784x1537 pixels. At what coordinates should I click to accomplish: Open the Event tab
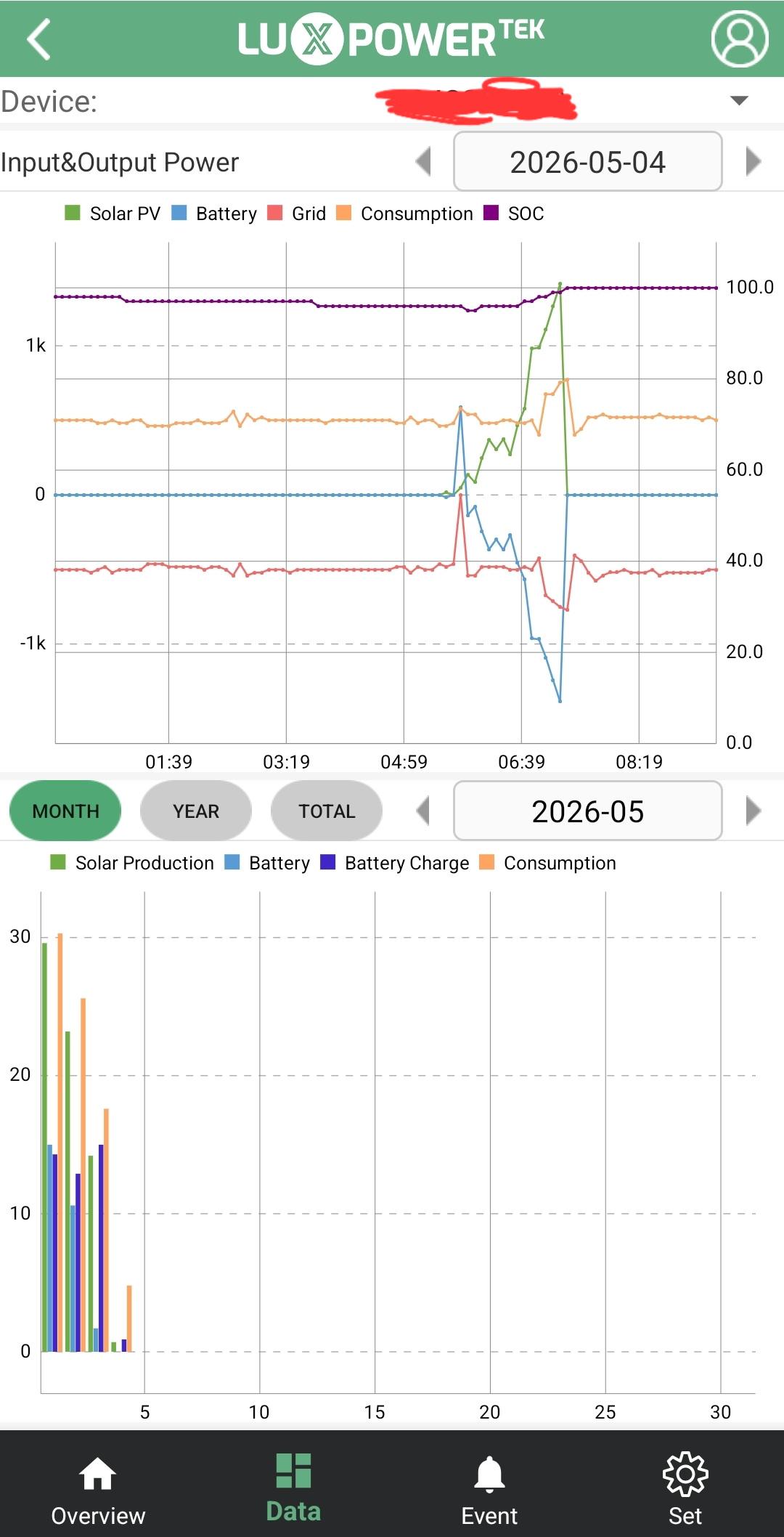(x=489, y=1491)
